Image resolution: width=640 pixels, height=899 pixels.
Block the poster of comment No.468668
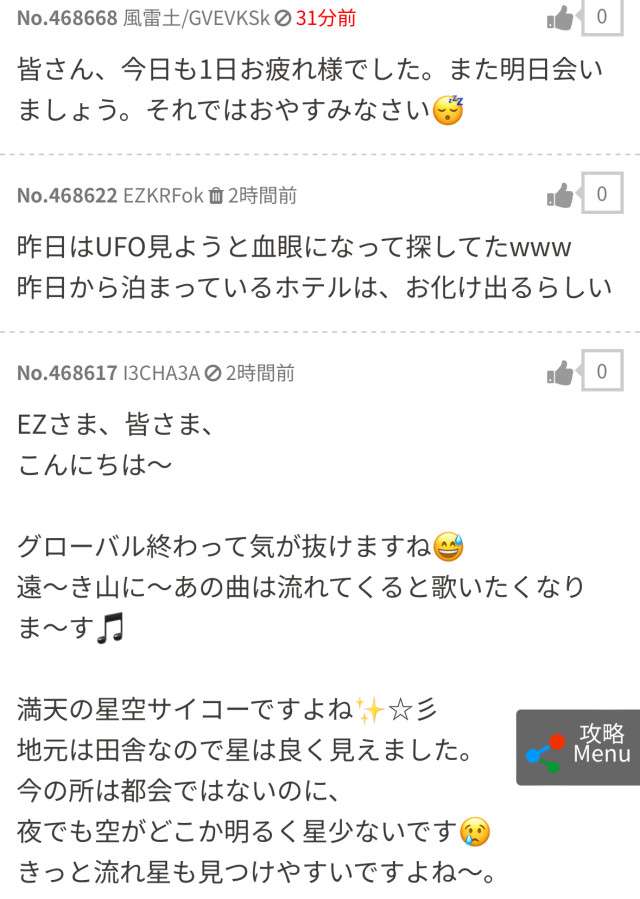[x=282, y=19]
